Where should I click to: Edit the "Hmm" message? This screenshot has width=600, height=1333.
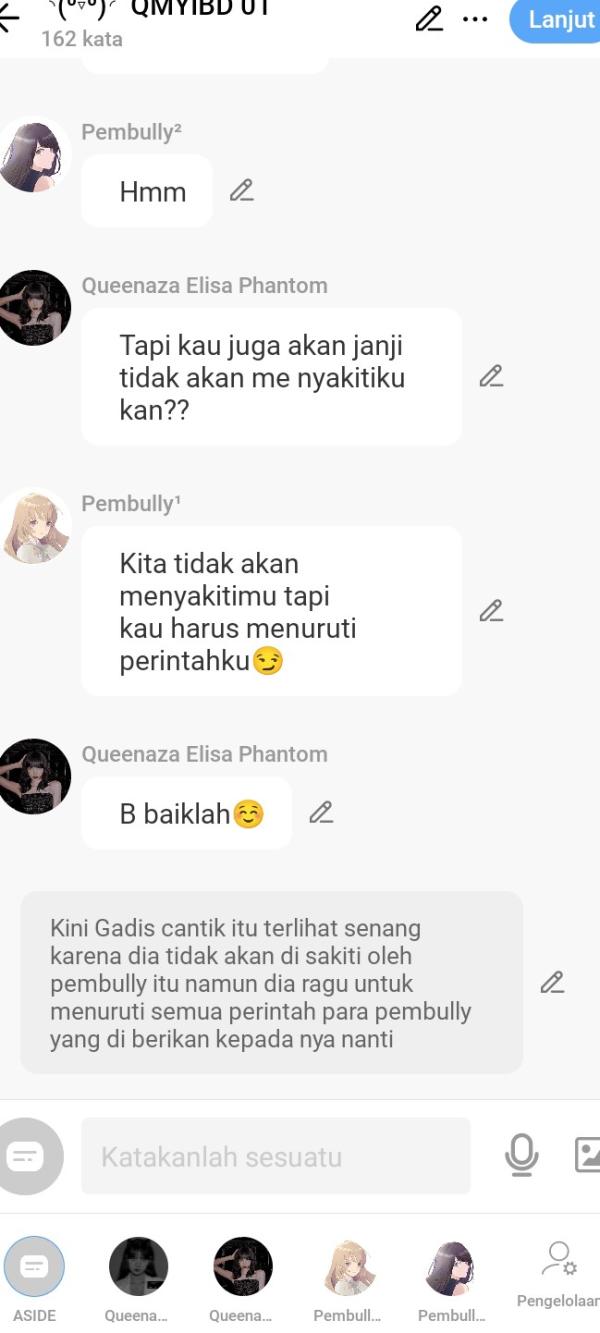coord(241,190)
